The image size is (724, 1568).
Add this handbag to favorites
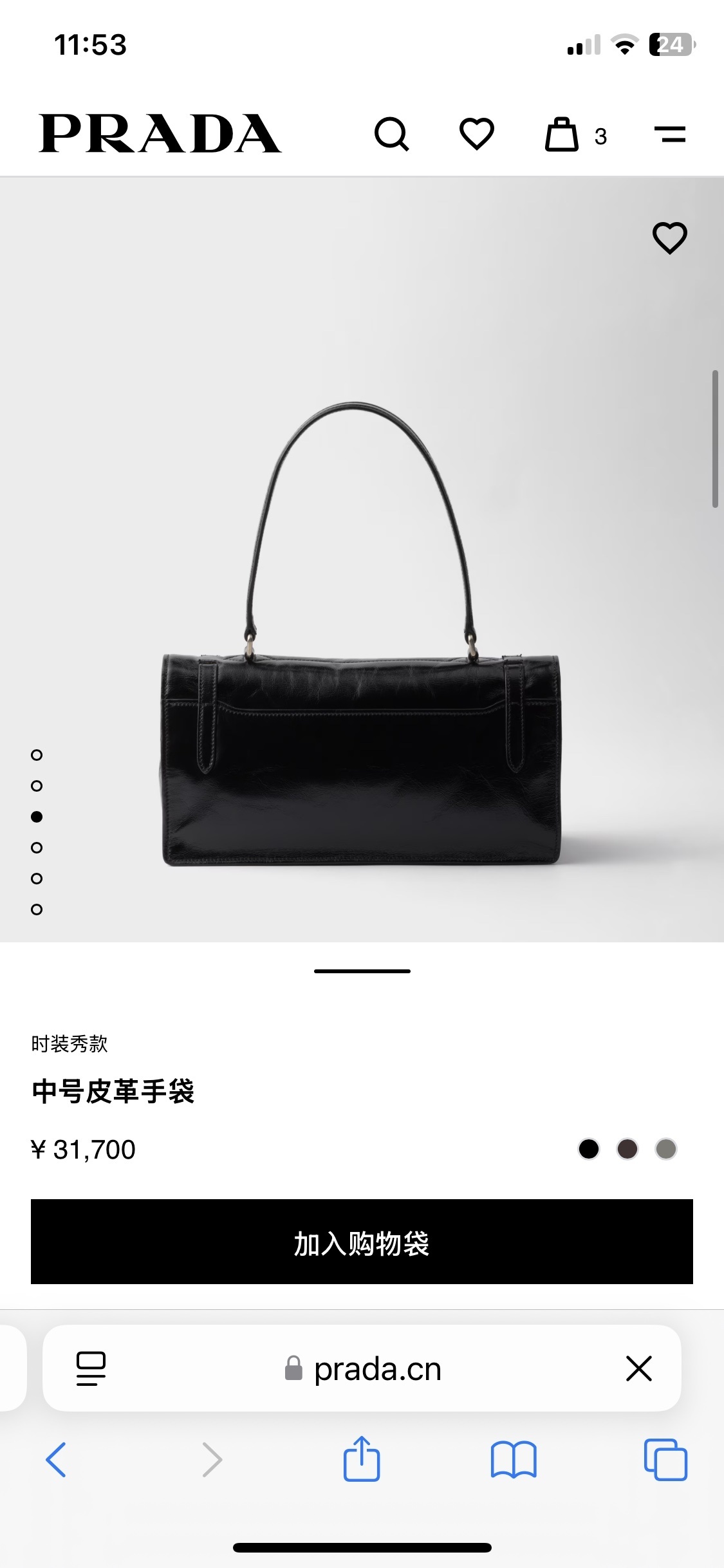(x=669, y=238)
